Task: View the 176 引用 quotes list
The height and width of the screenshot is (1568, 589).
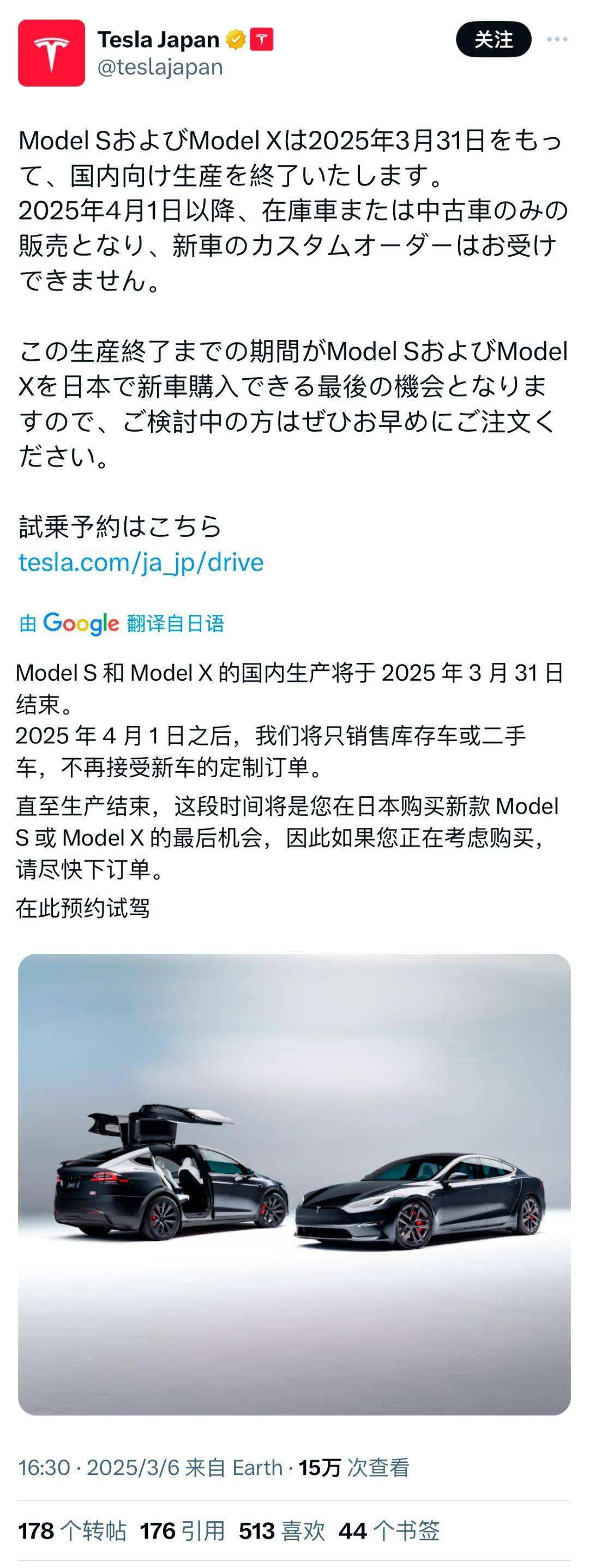Action: coord(182,1530)
